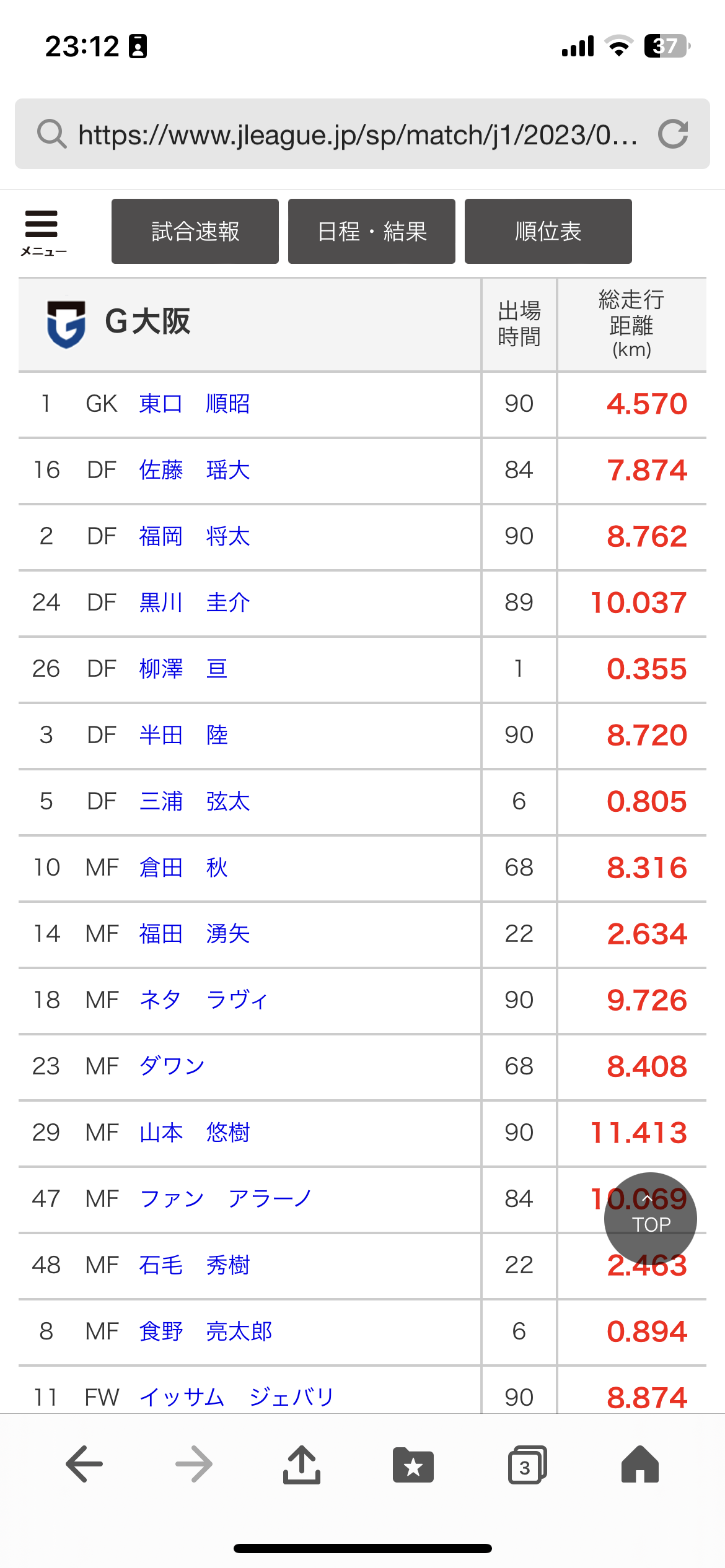View 福岡 将大 player page

coord(194,536)
